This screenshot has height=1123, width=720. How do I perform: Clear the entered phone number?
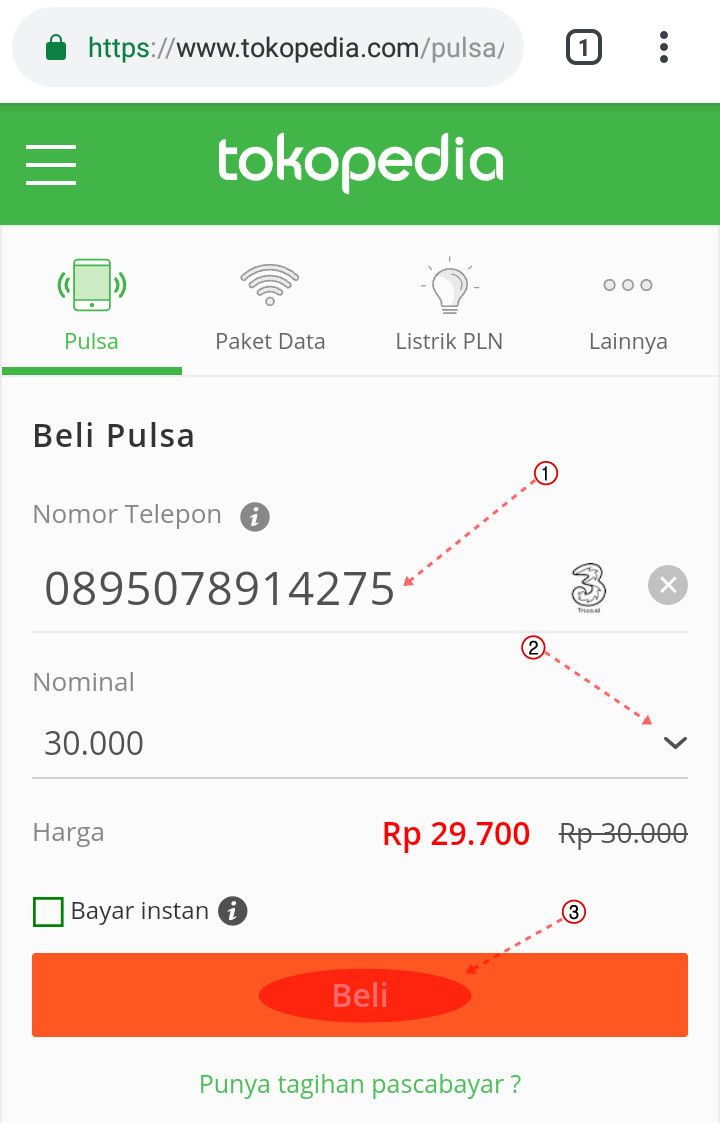[x=668, y=585]
